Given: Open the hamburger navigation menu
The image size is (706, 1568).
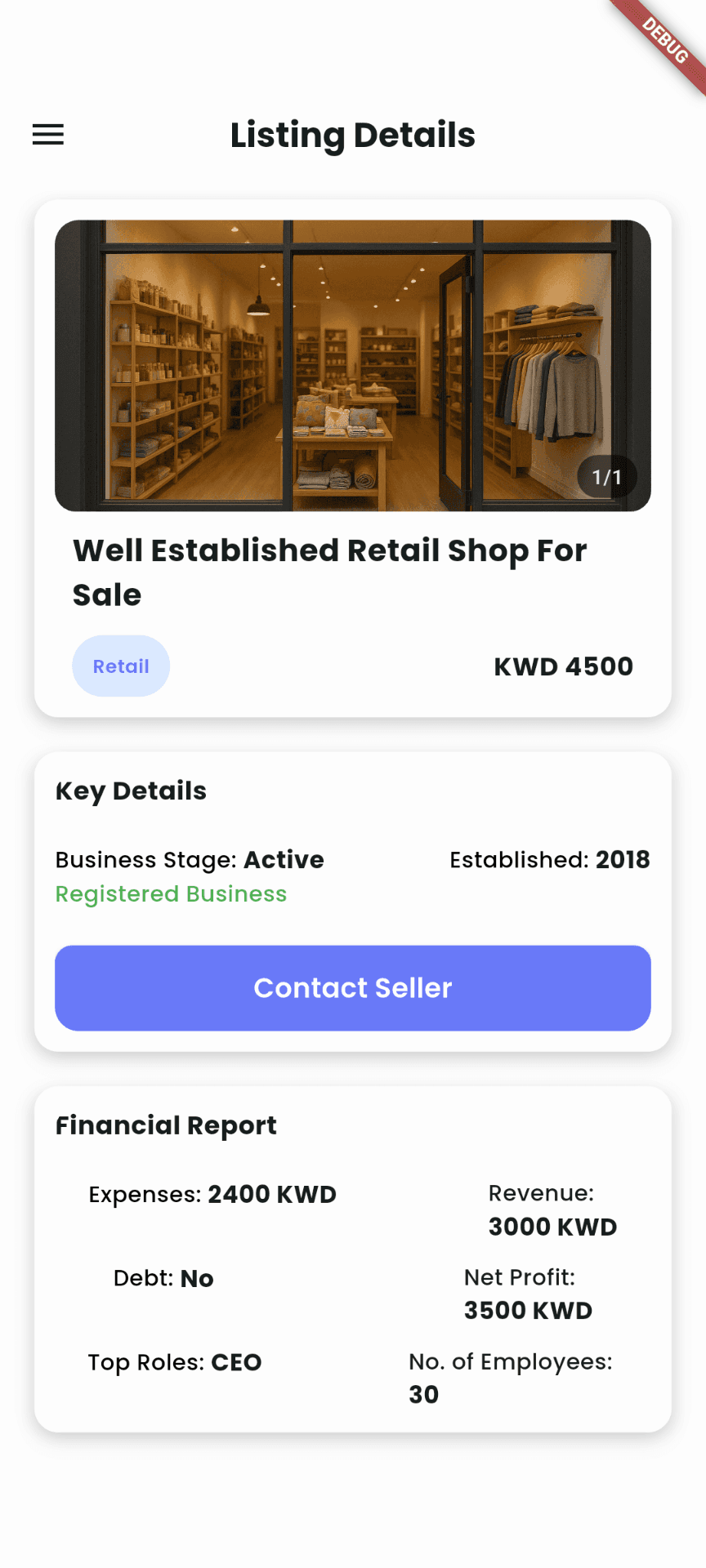Looking at the screenshot, I should click(47, 135).
